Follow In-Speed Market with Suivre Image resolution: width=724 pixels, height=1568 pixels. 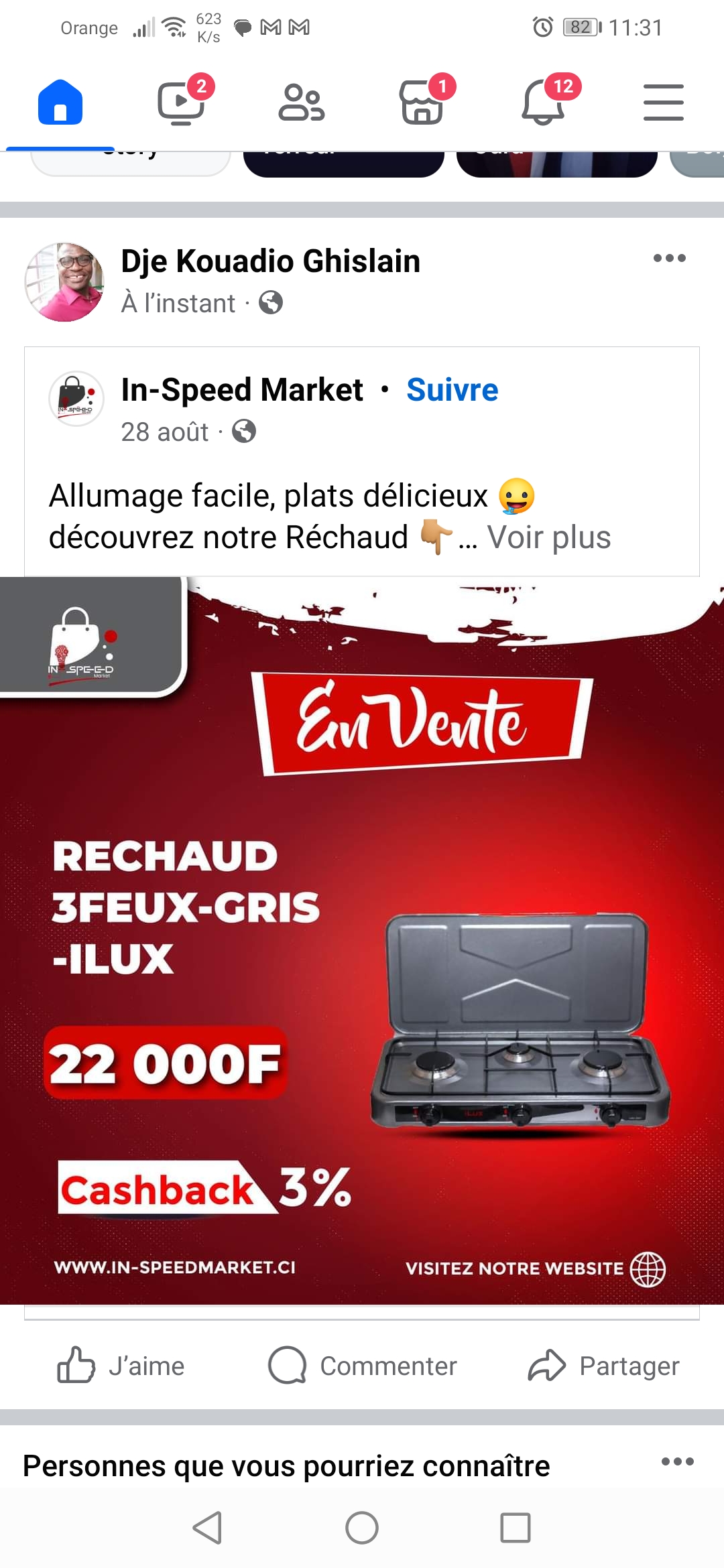(x=452, y=390)
